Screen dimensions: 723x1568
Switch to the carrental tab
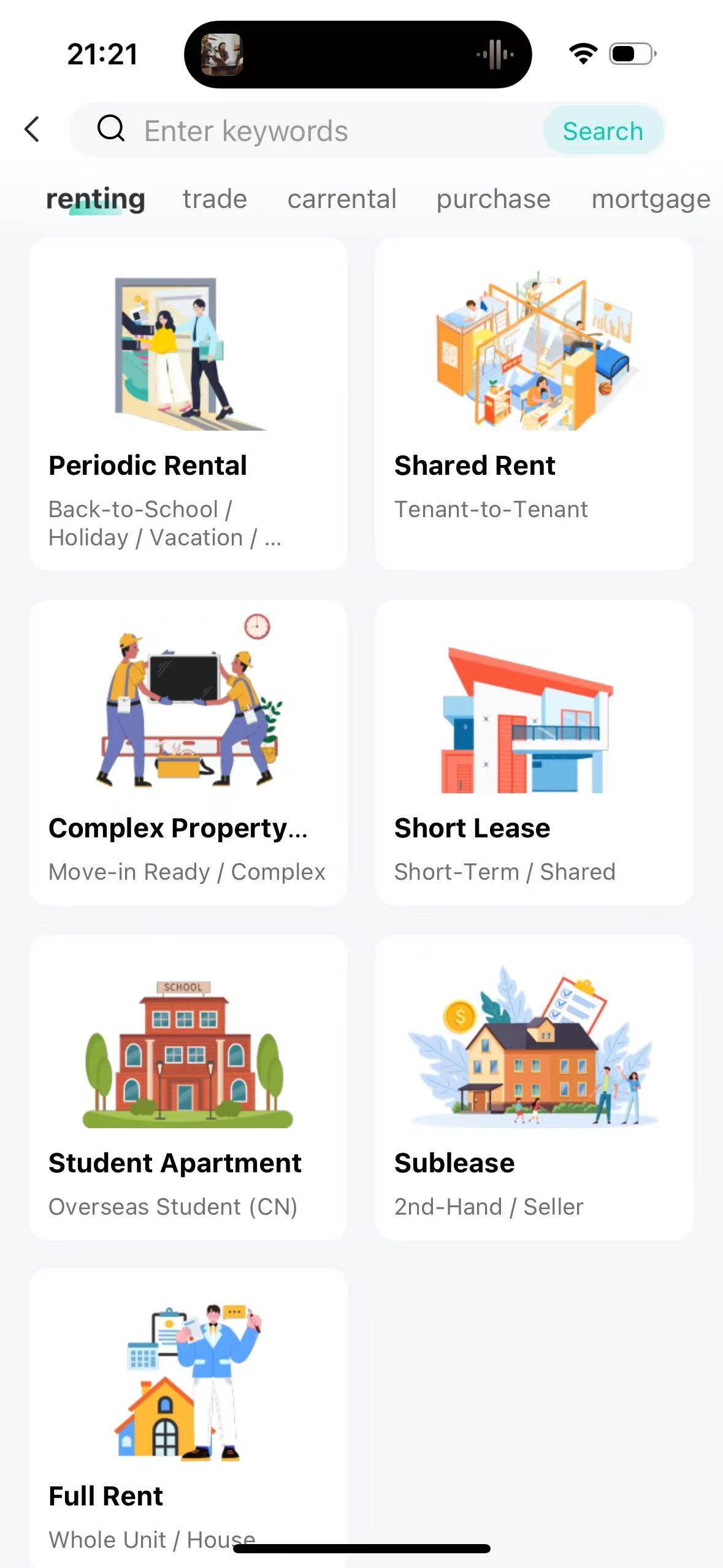342,199
